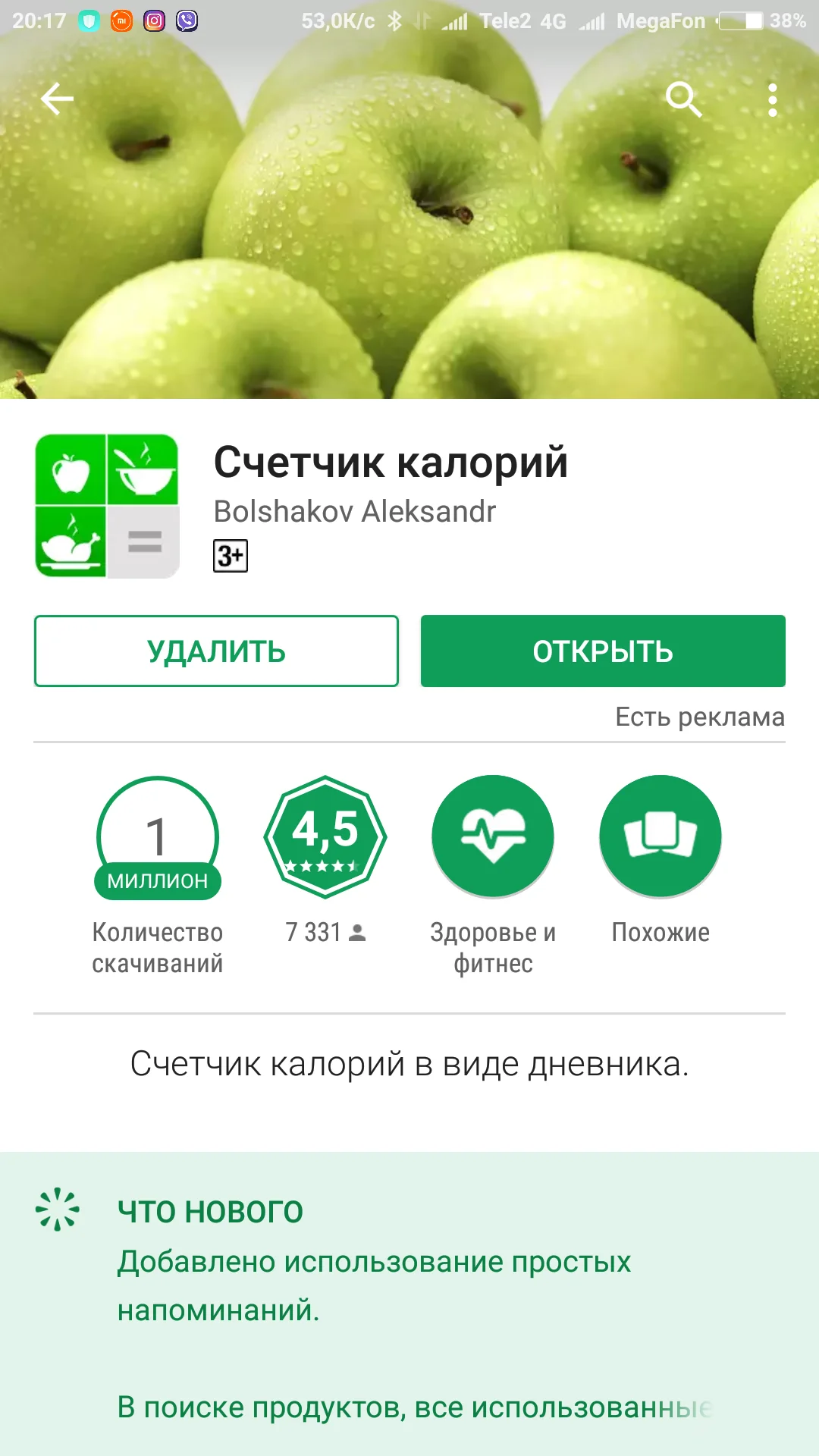Tap the app description Счетчик калорий в виде дневника
The height and width of the screenshot is (1456, 819).
[x=409, y=1065]
